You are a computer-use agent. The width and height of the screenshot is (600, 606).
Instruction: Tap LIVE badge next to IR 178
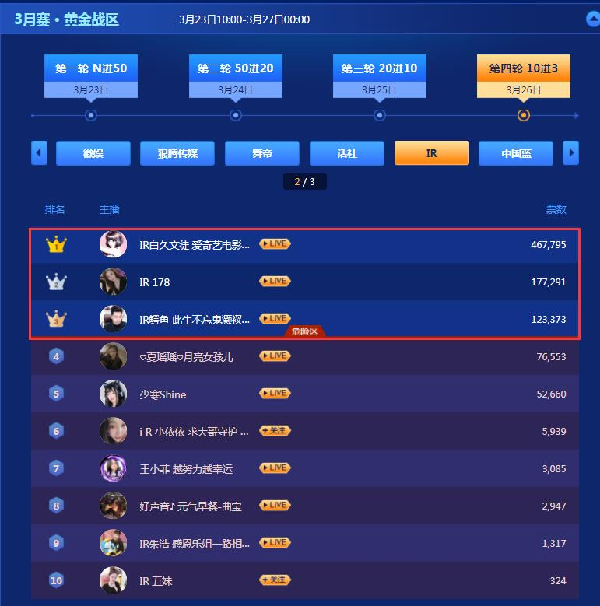pyautogui.click(x=275, y=282)
